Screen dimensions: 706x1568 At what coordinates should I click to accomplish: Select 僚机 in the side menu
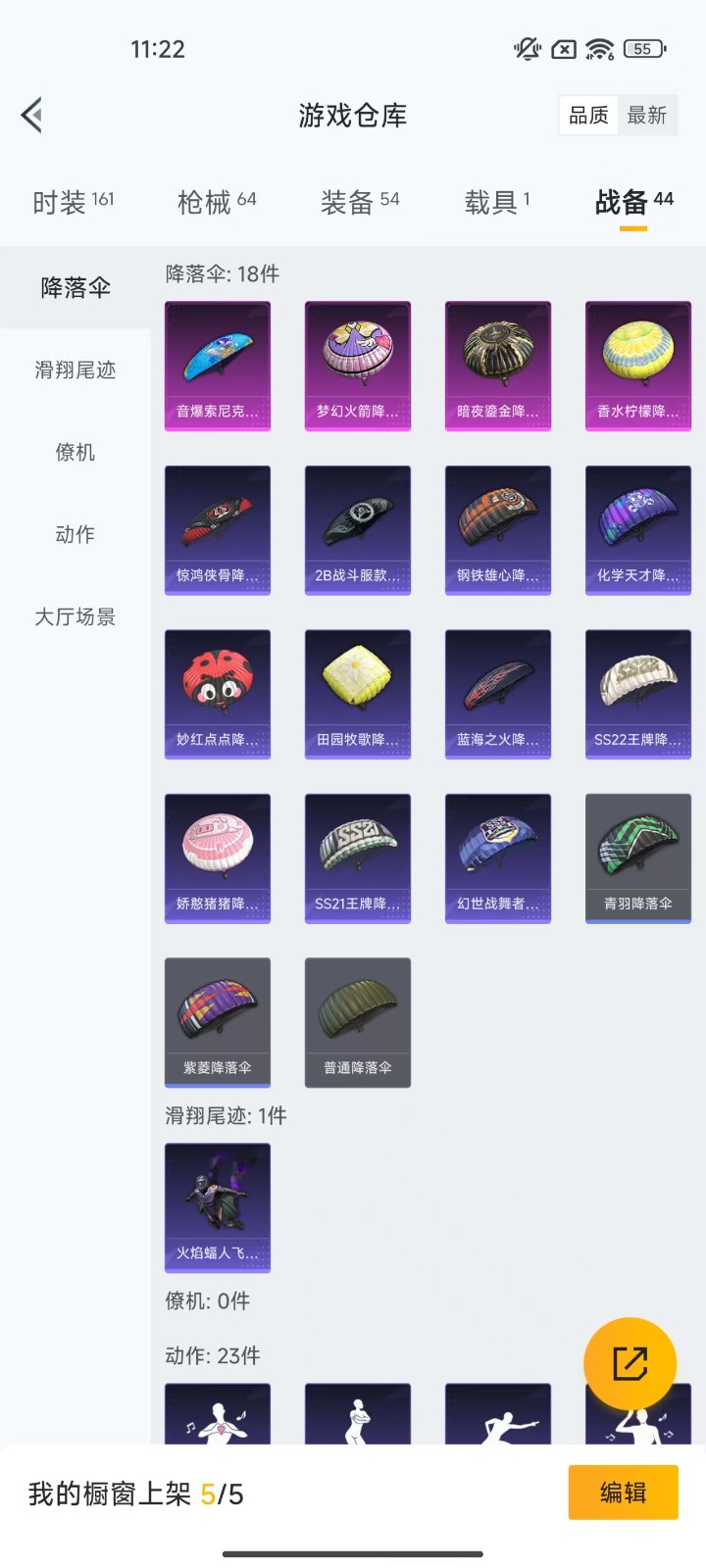tap(76, 452)
